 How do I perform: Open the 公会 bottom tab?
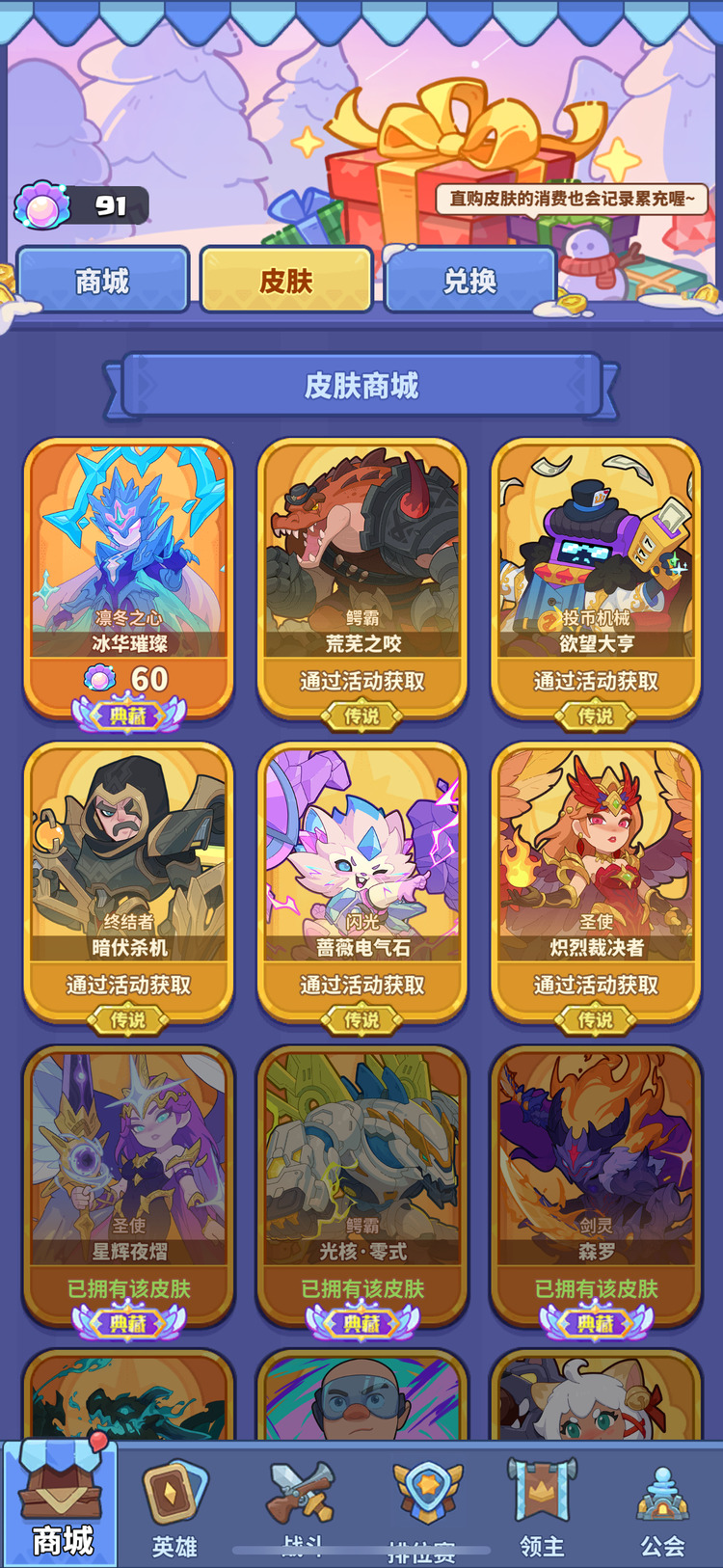point(662,1510)
